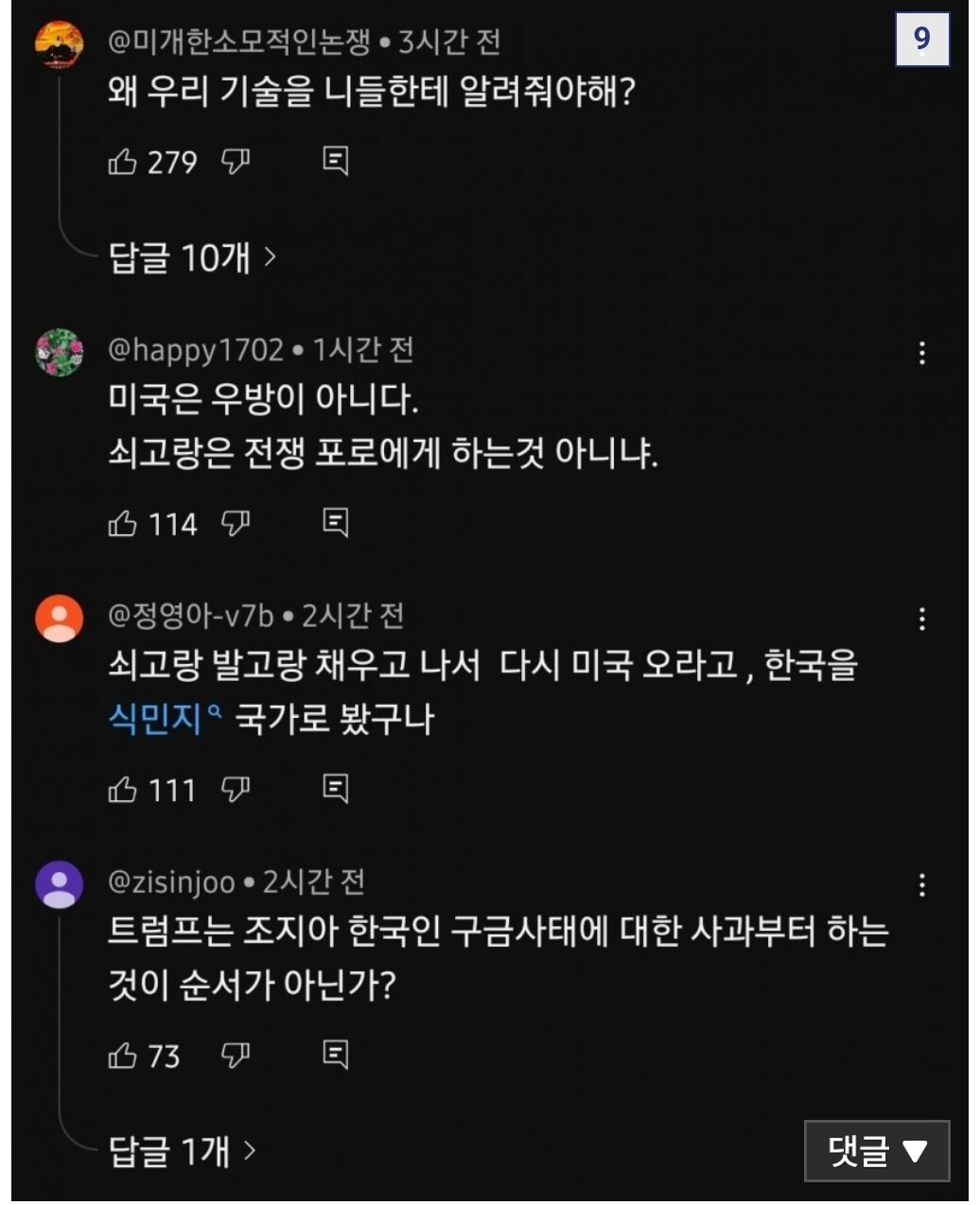Open the 댓글 dropdown button
The width and height of the screenshot is (980, 1205).
pos(877,1151)
